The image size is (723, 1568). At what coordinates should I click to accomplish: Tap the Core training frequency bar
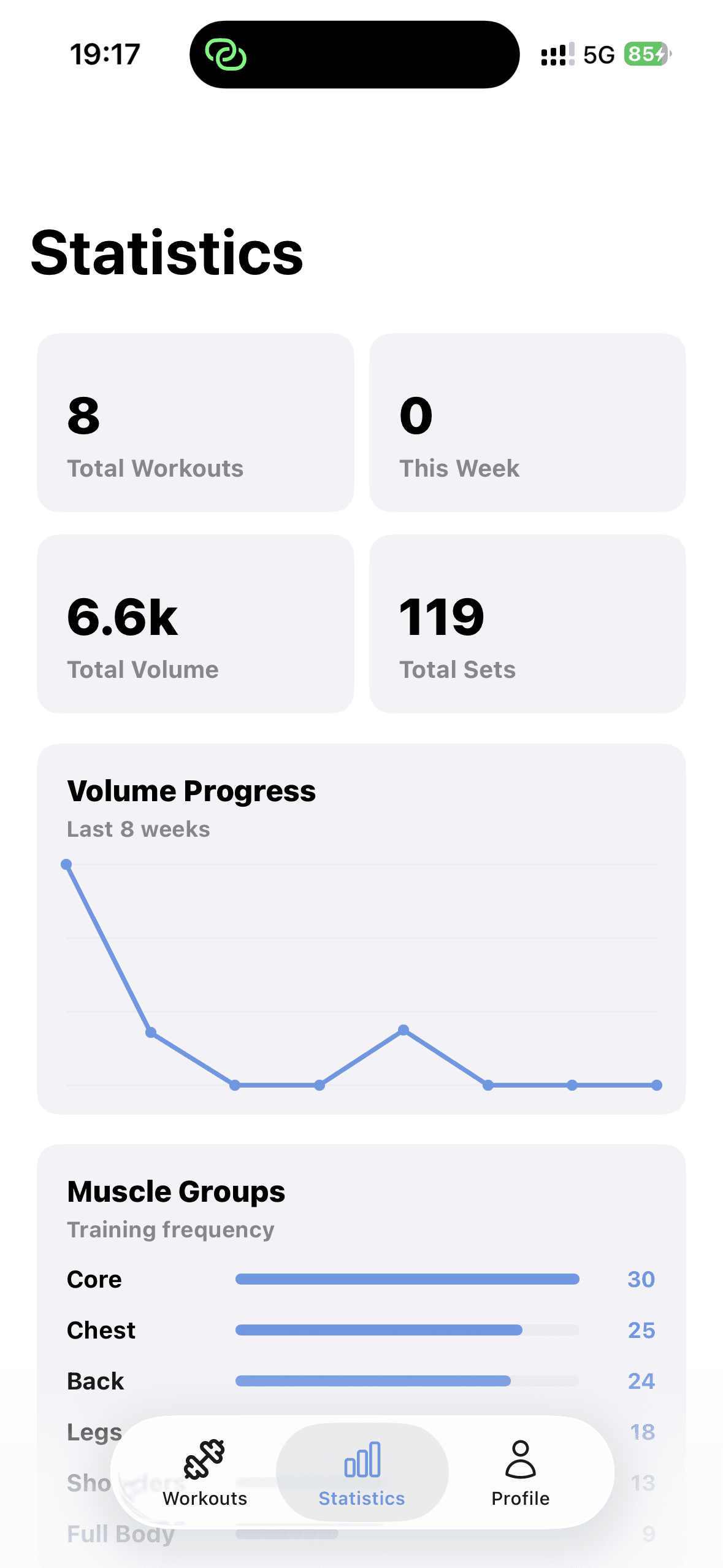tap(408, 1279)
